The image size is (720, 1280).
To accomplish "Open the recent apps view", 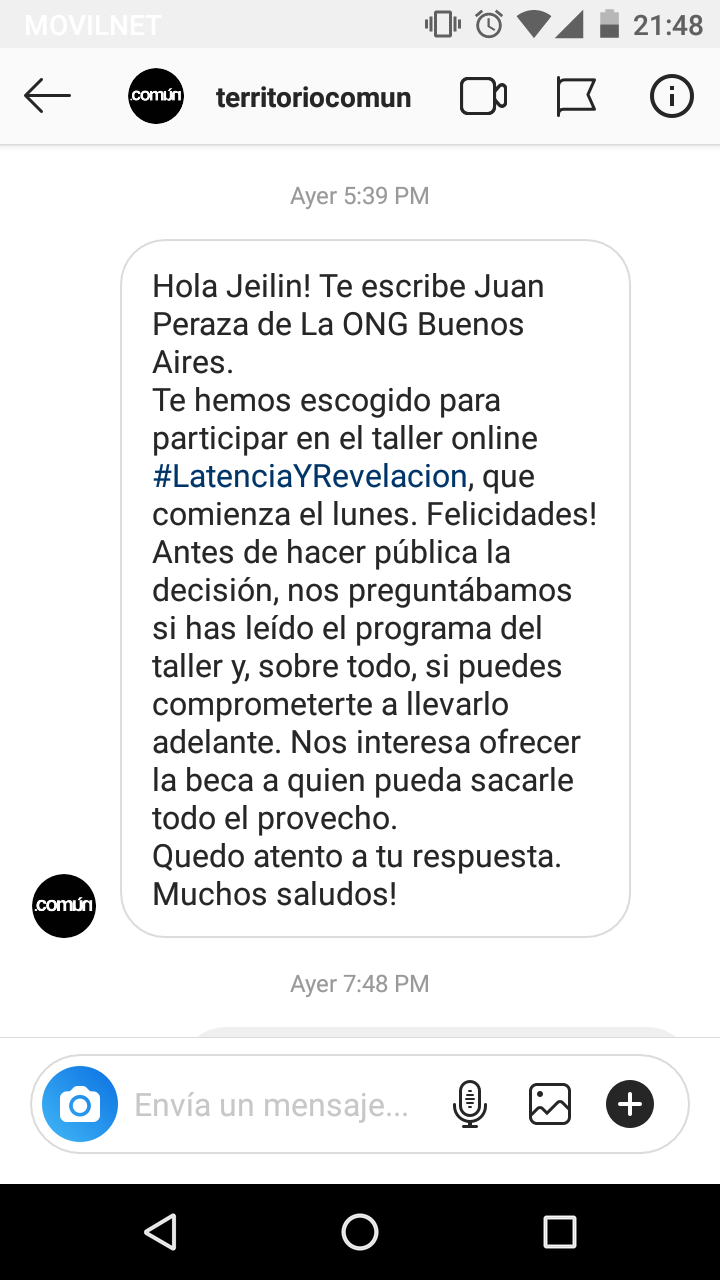I will [560, 1232].
